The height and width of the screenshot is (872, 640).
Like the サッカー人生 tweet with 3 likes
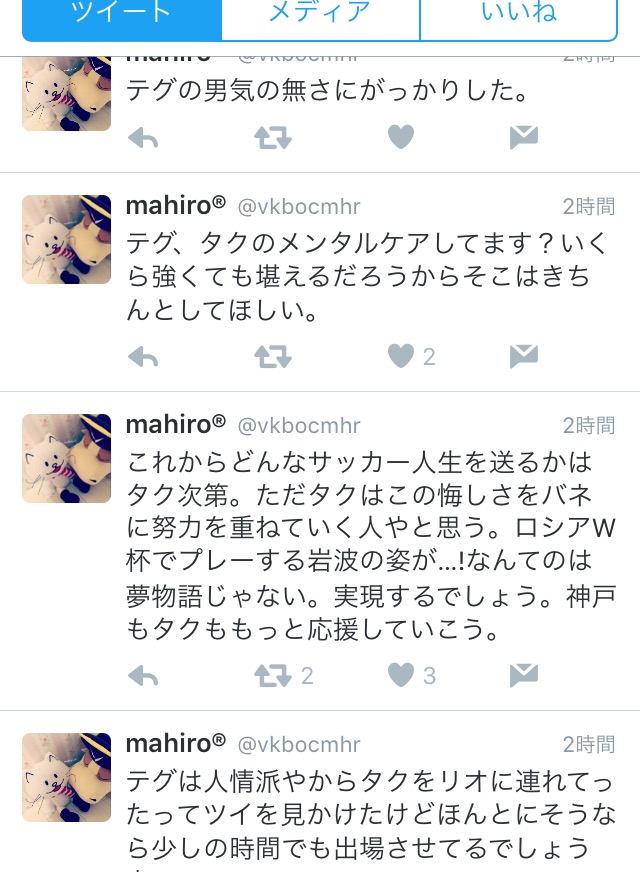[x=401, y=676]
